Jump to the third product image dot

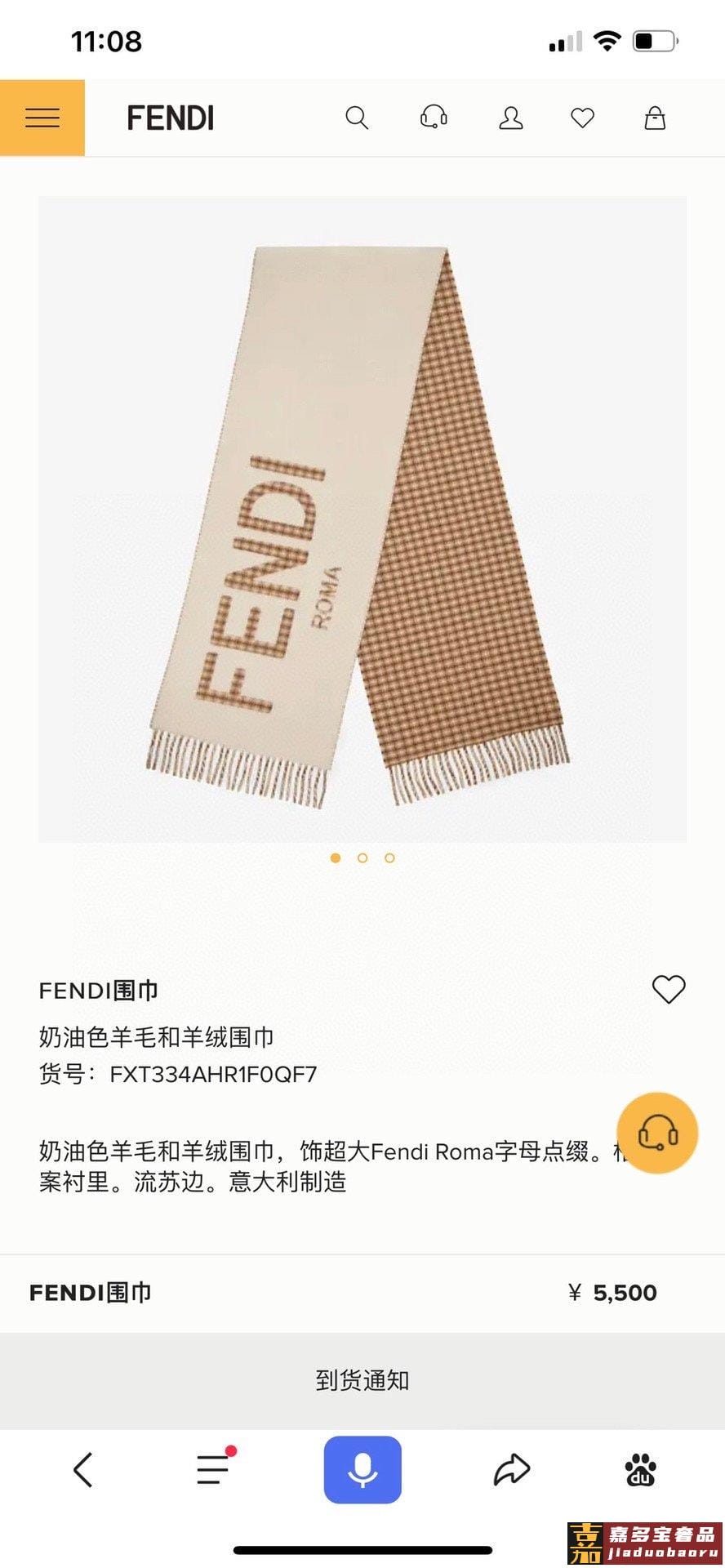click(x=389, y=857)
